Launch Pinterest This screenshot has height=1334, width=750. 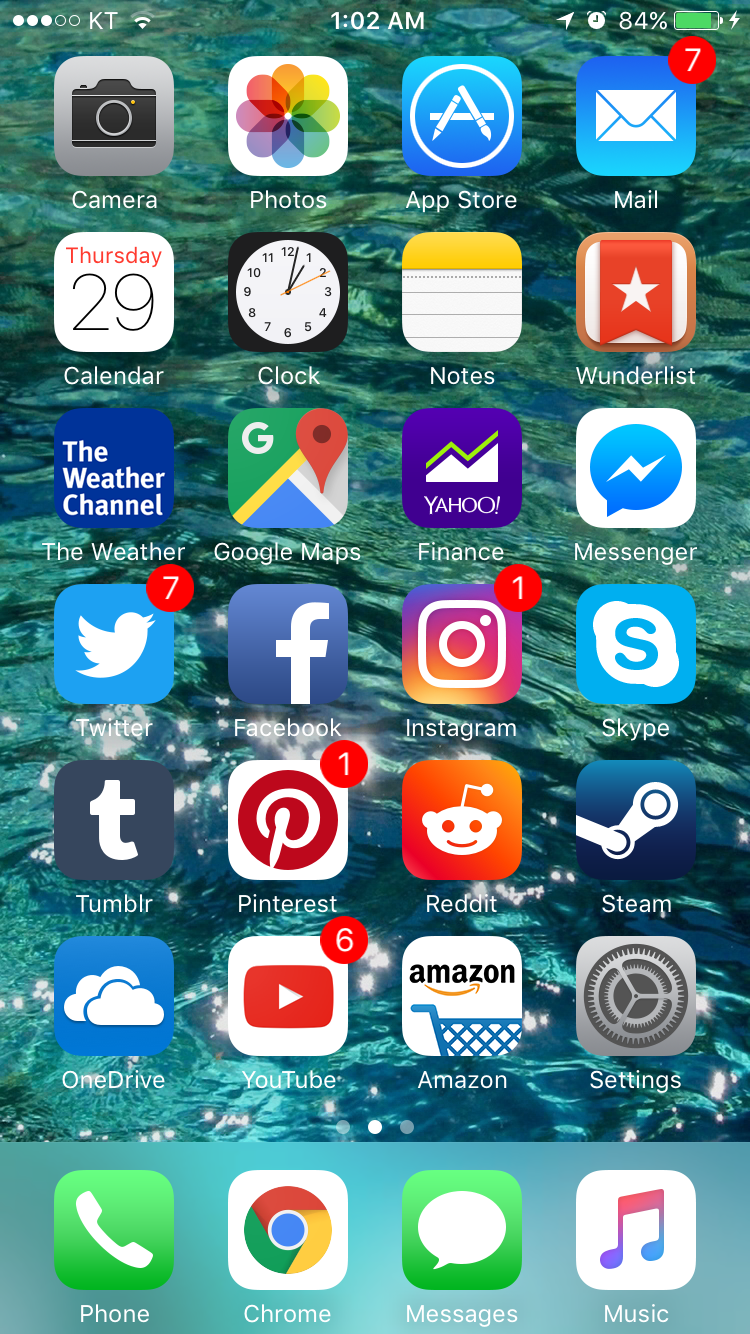(x=288, y=820)
